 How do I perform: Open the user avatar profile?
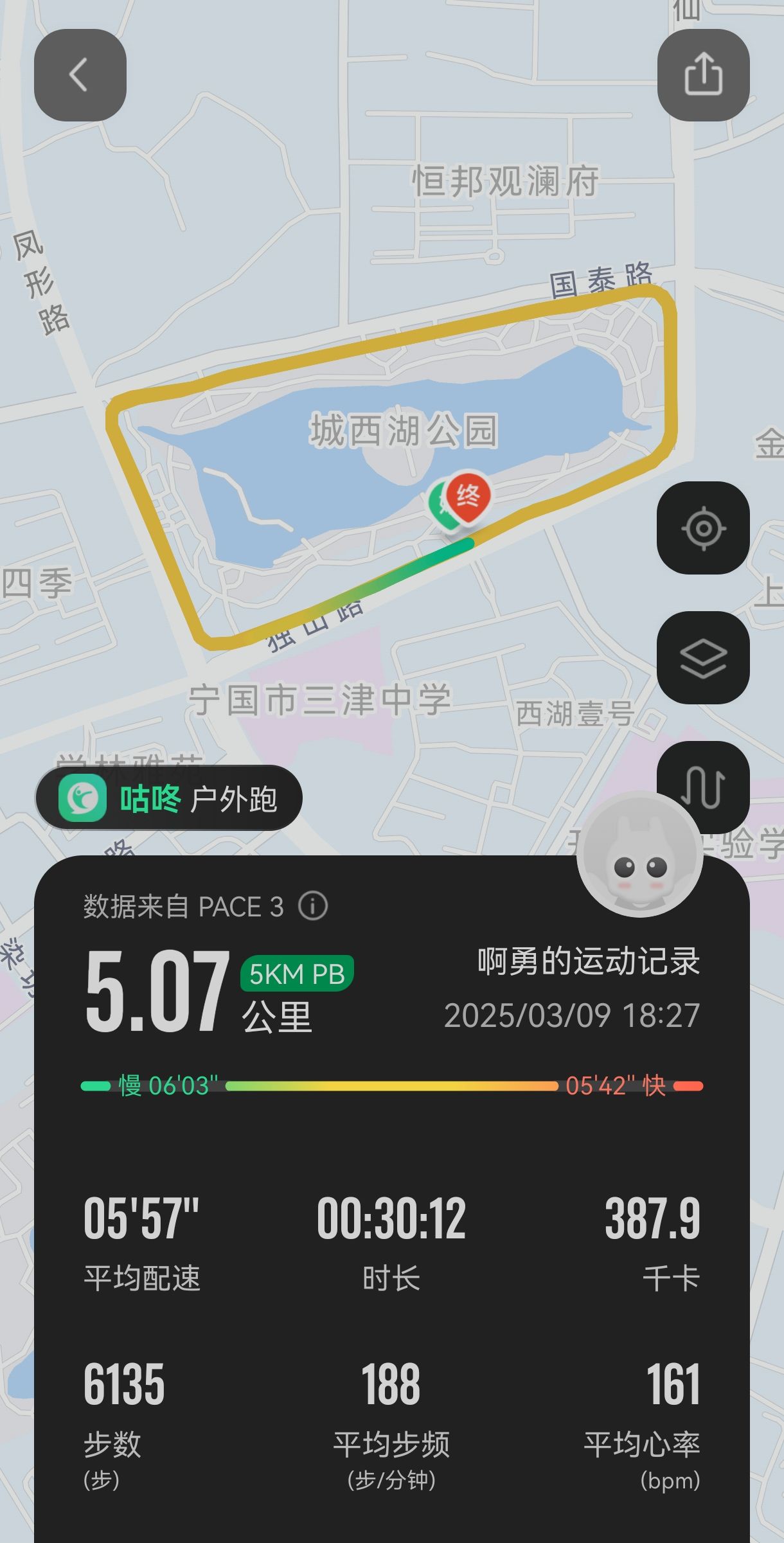pyautogui.click(x=639, y=854)
